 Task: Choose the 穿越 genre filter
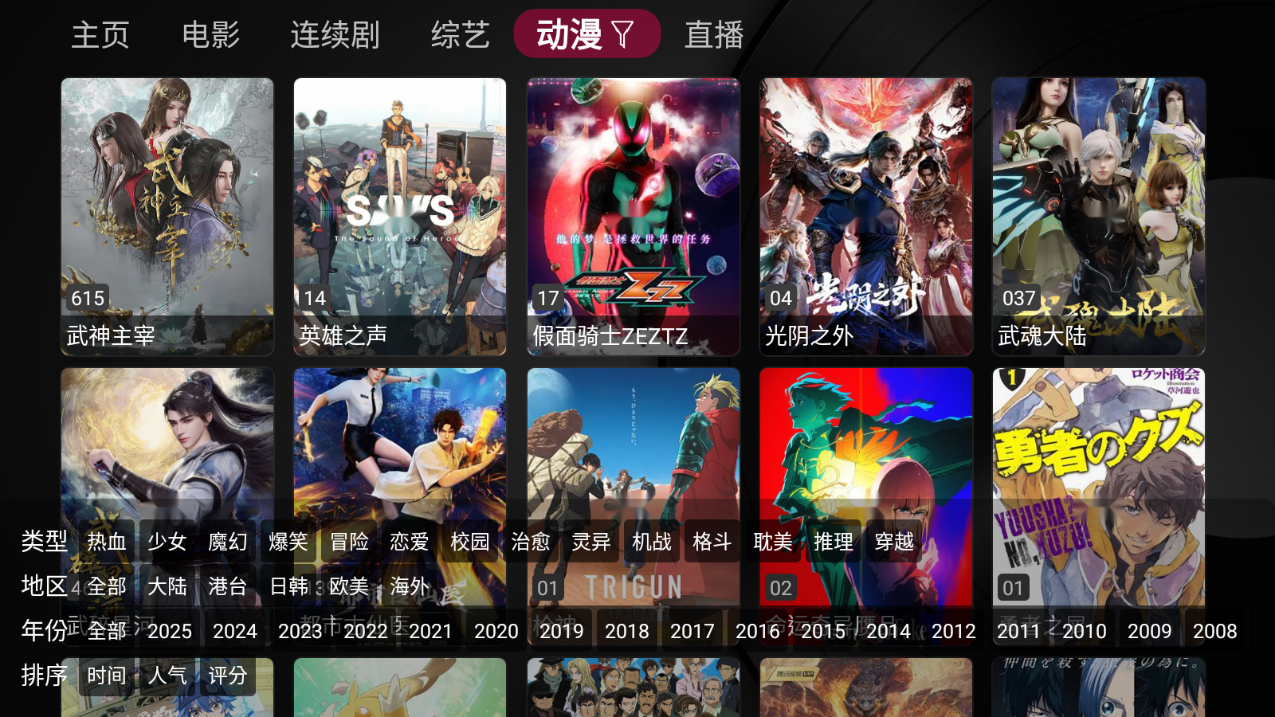click(894, 542)
